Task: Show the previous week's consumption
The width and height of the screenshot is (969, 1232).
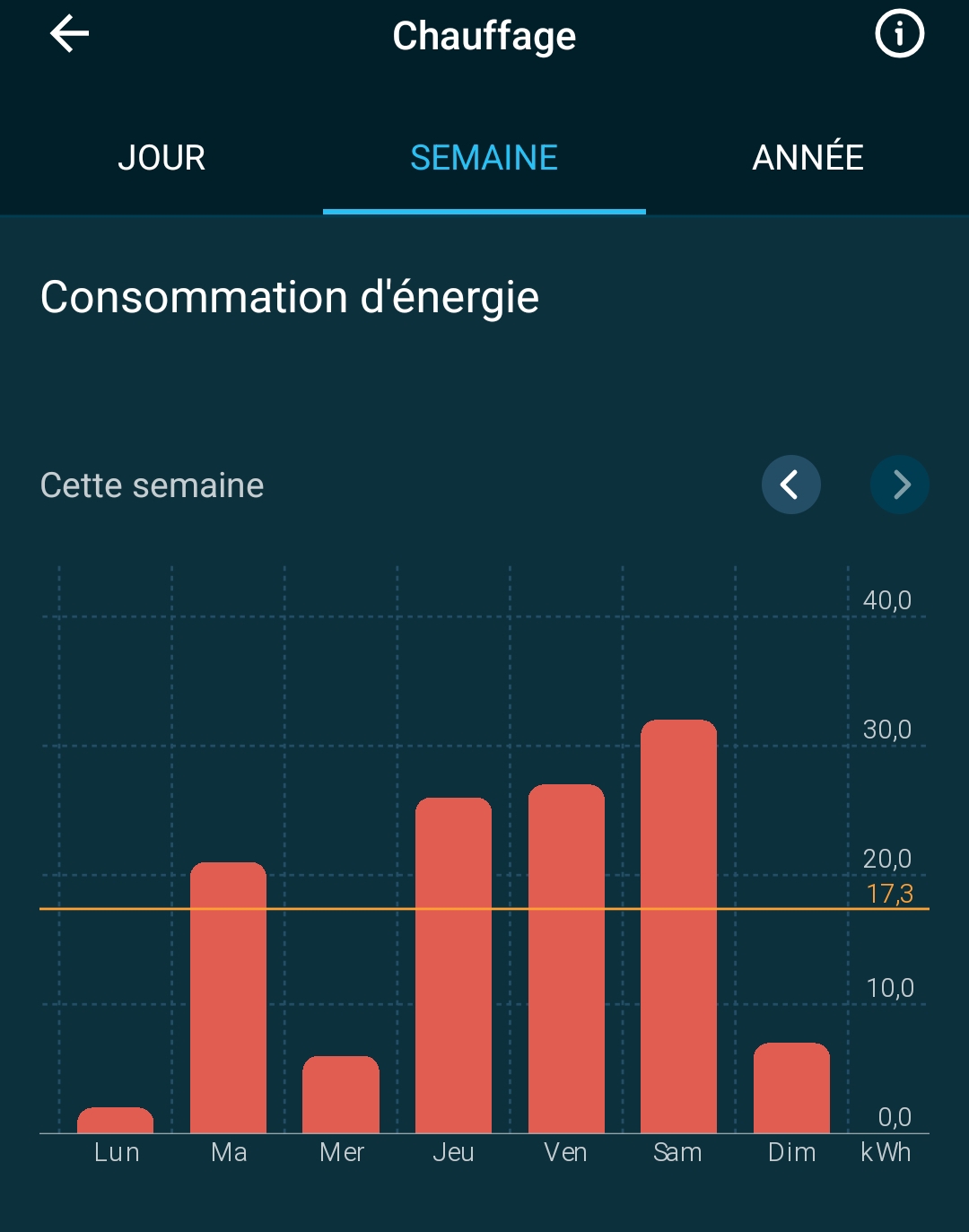Action: tap(790, 485)
